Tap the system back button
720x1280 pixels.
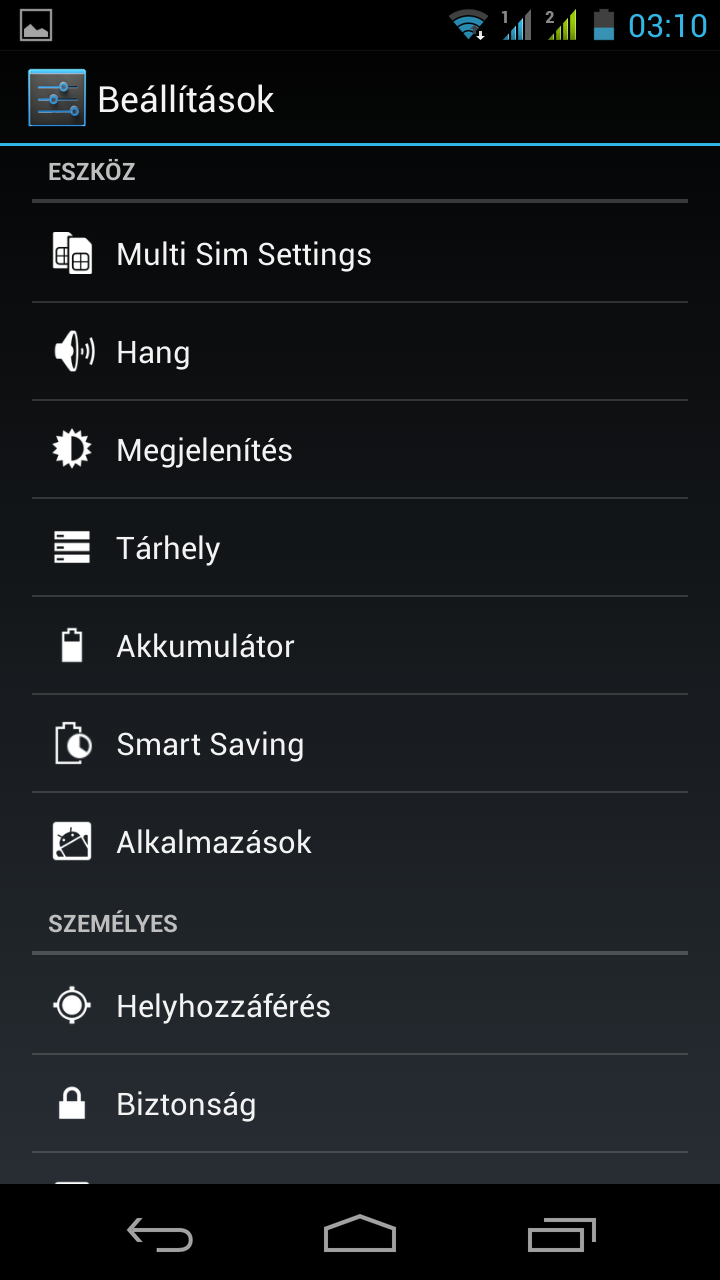tap(160, 1236)
